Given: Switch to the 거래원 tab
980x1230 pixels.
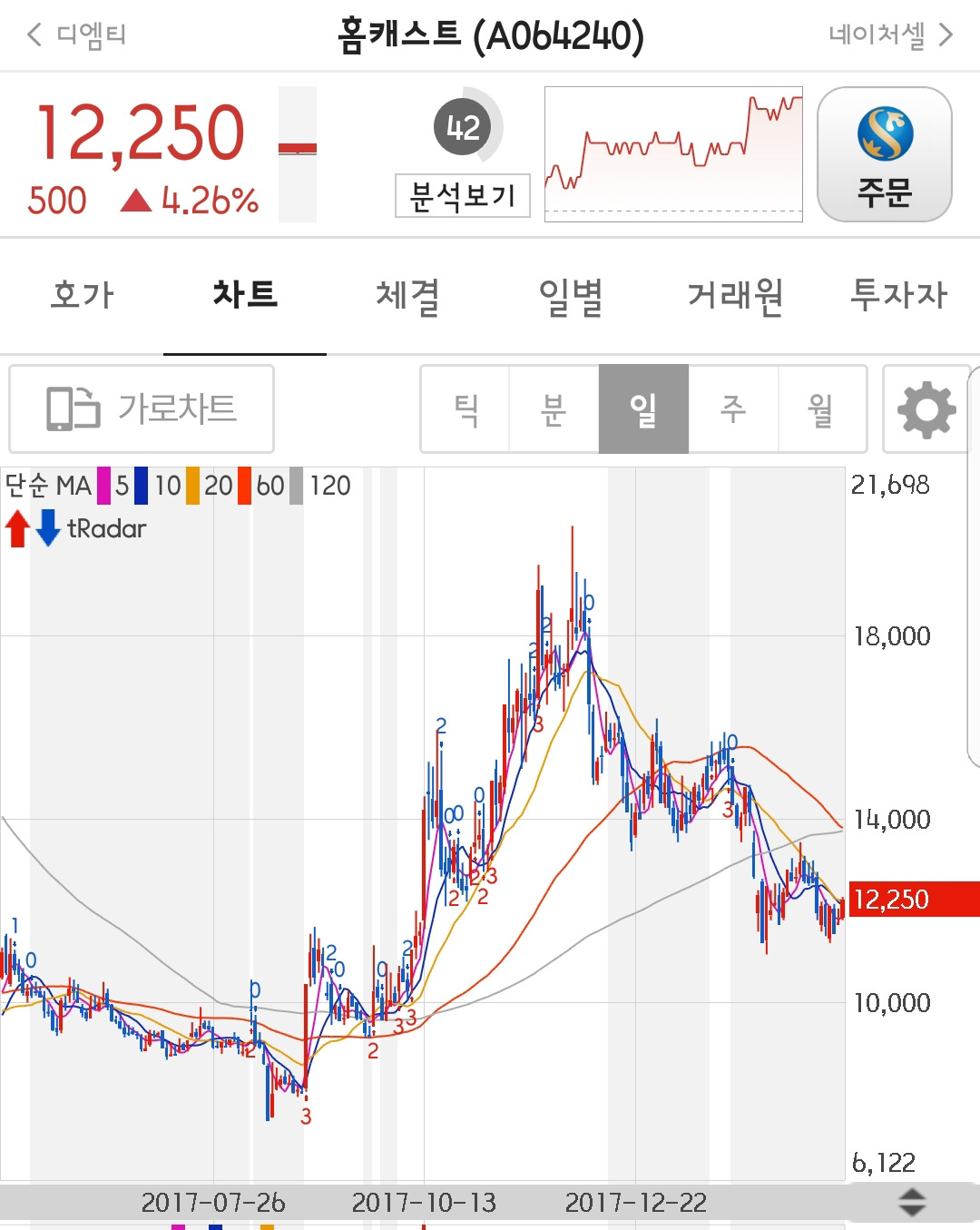Looking at the screenshot, I should [x=735, y=295].
